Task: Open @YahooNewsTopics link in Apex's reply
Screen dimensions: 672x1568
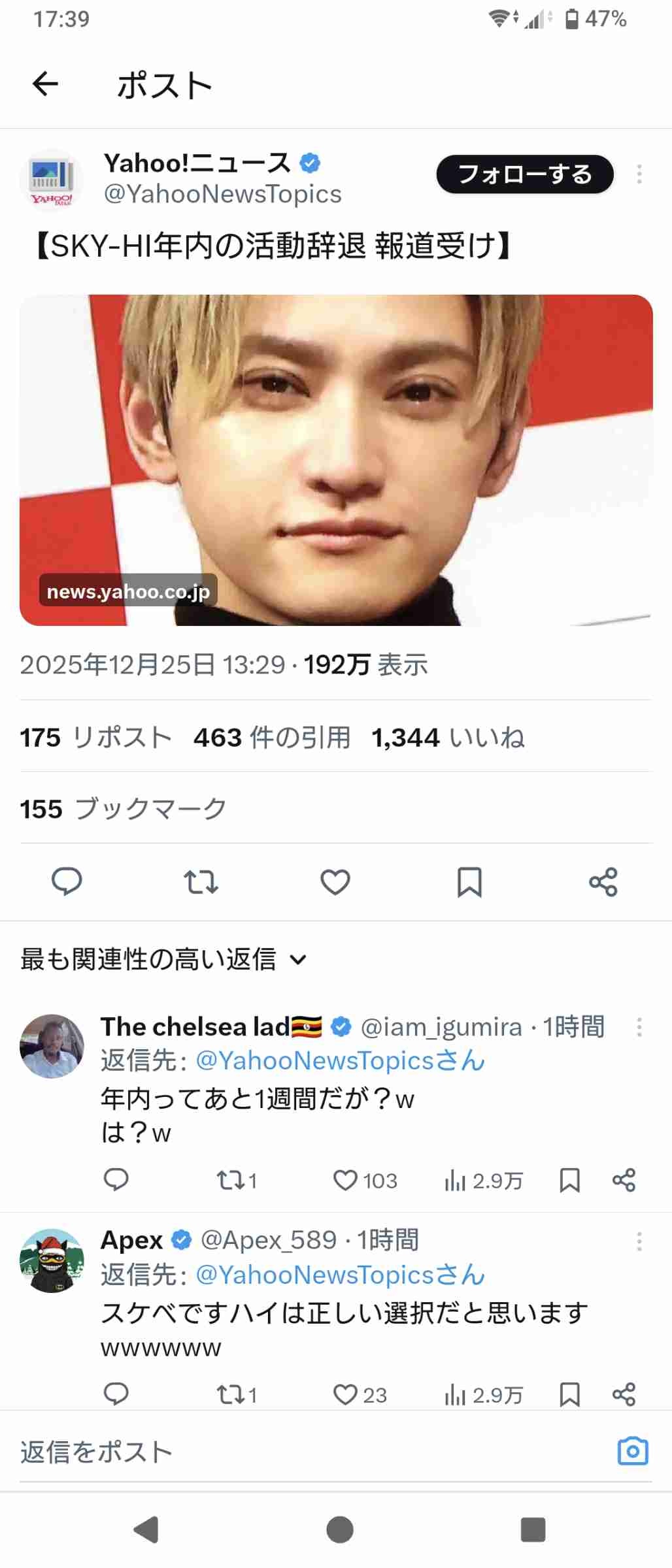Action: (x=340, y=1275)
